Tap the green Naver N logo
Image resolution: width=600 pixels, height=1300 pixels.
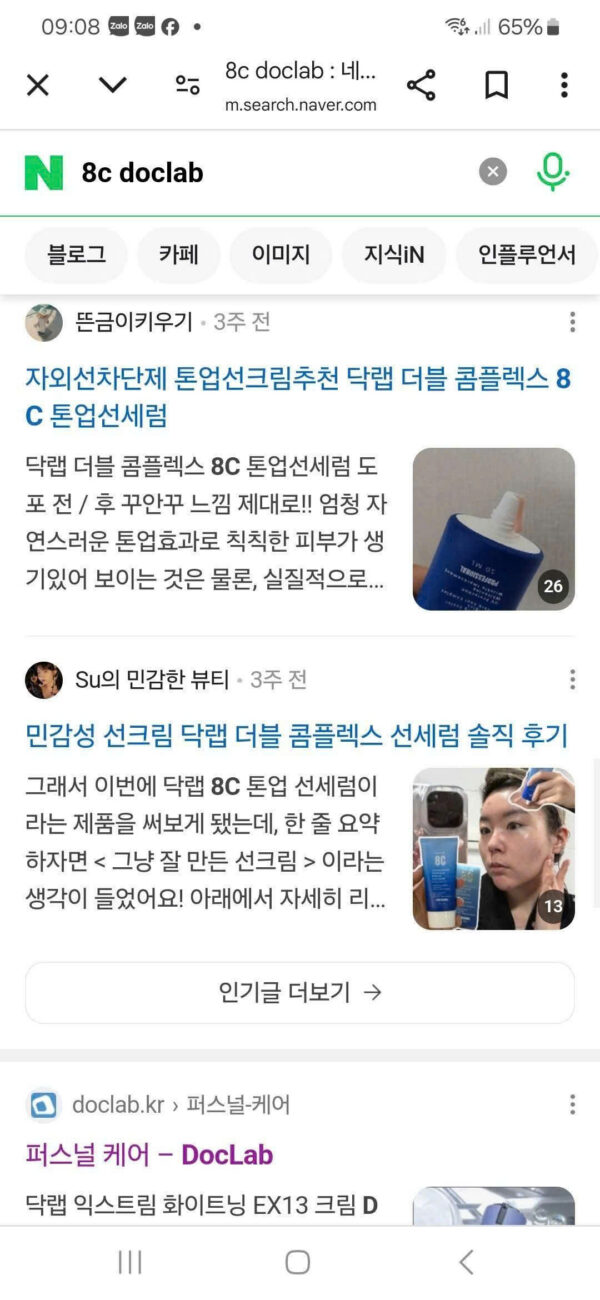point(44,172)
